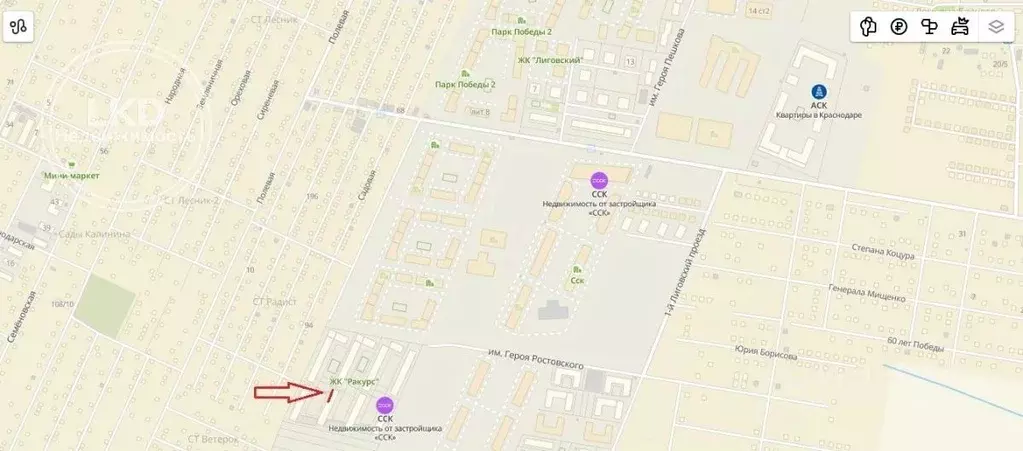Show the infrastructure layer icon
The height and width of the screenshot is (451, 1023).
[x=867, y=27]
